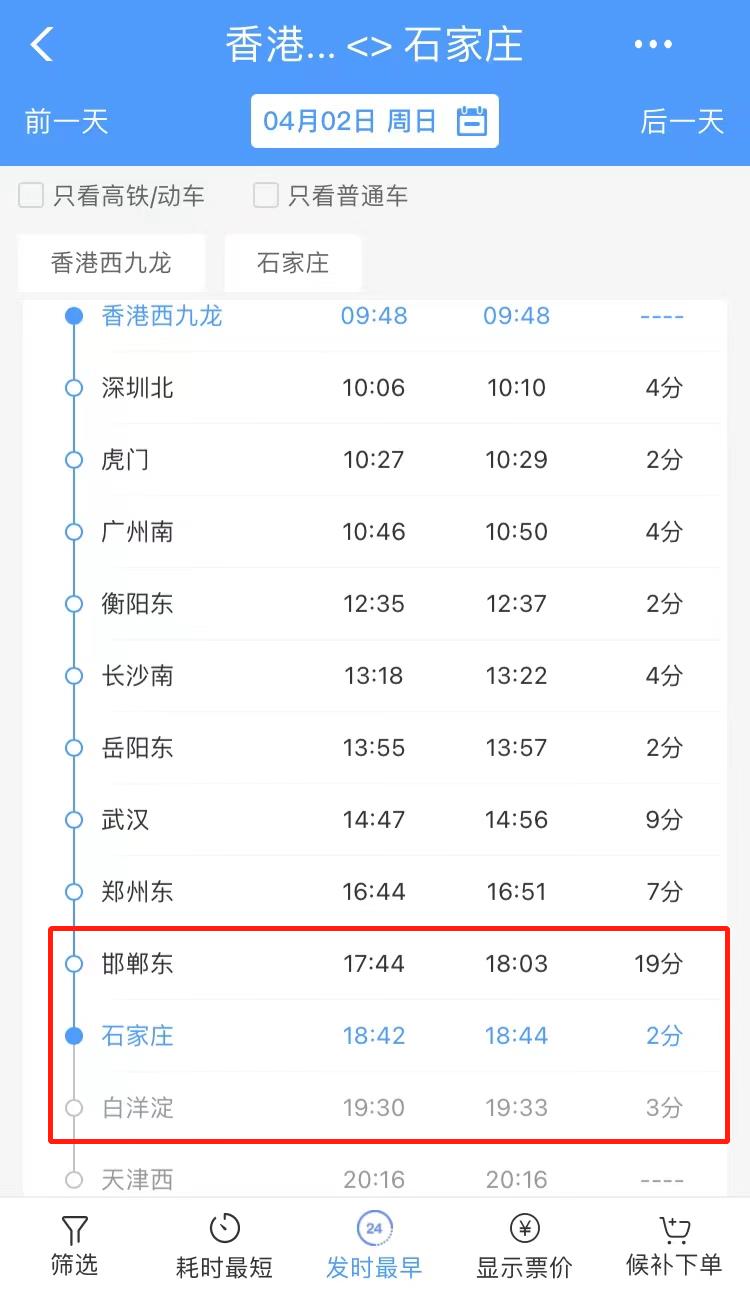Viewport: 750px width, 1294px height.
Task: Tap the 郑州东 station entry
Action: [x=136, y=891]
